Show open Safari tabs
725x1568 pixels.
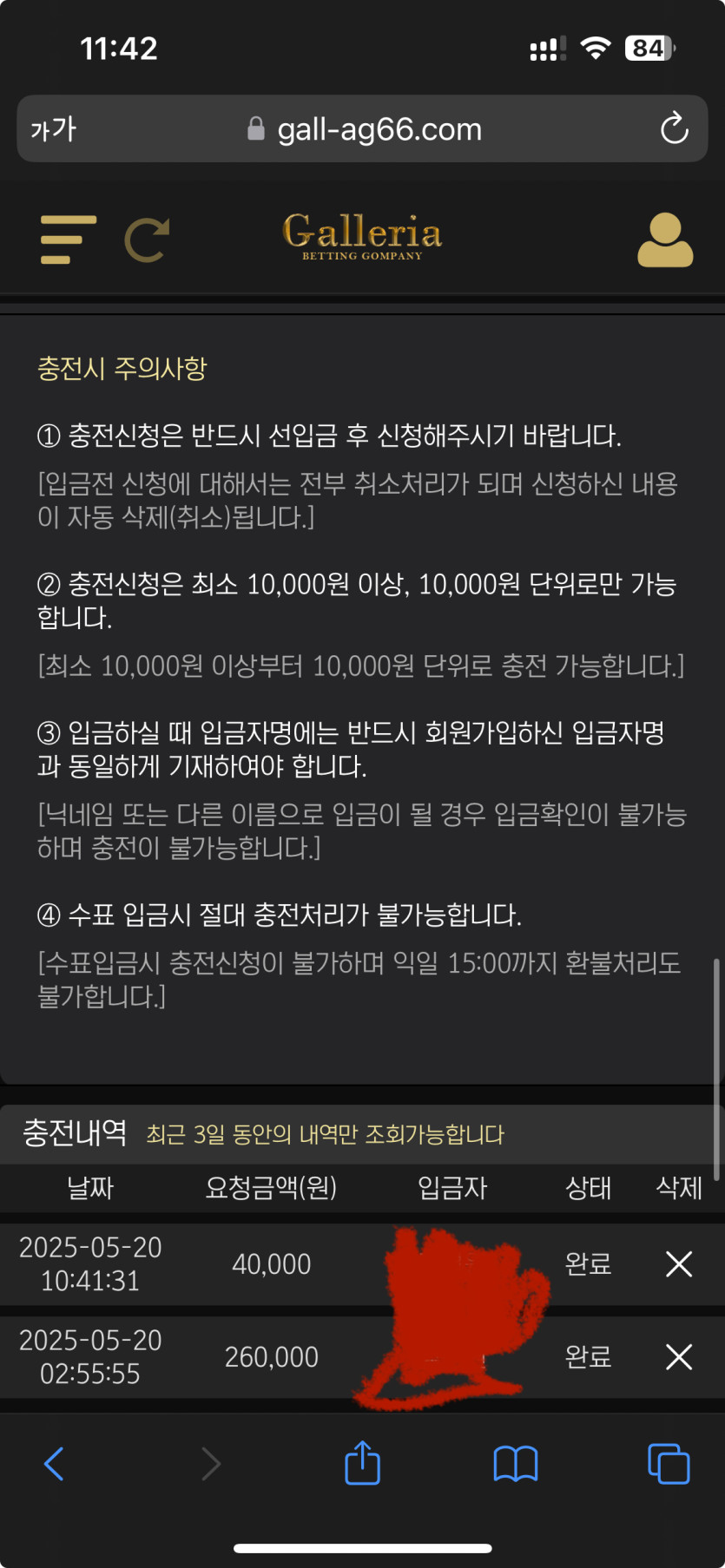coord(669,1464)
